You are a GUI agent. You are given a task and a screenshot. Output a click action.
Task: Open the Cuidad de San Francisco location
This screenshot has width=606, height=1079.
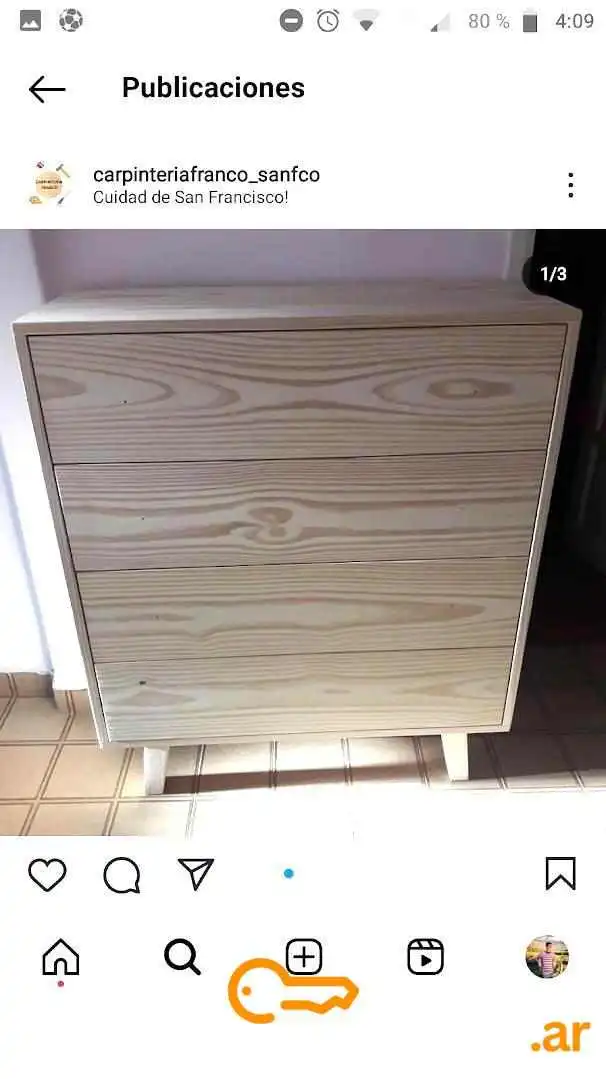coord(191,197)
